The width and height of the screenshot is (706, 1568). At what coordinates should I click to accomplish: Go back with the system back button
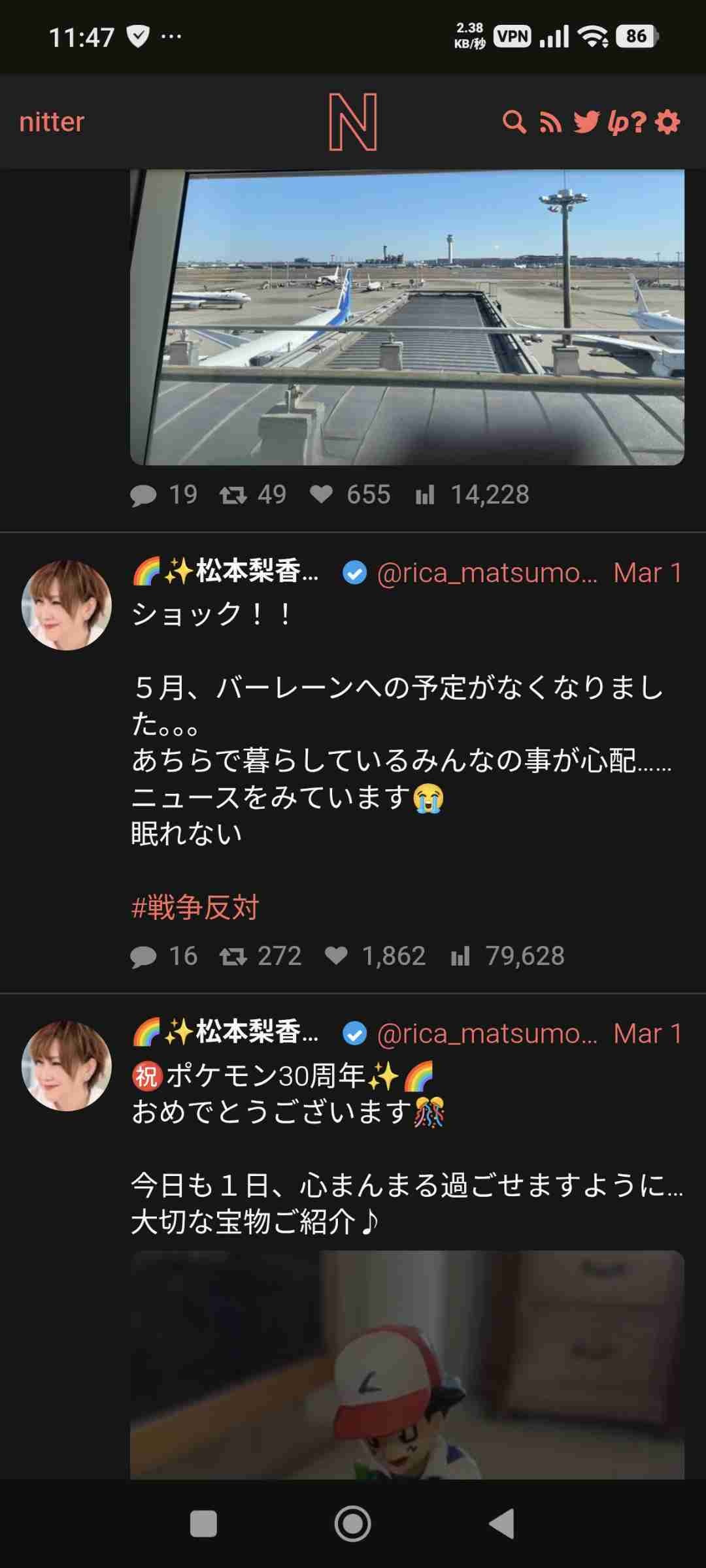pos(502,1524)
